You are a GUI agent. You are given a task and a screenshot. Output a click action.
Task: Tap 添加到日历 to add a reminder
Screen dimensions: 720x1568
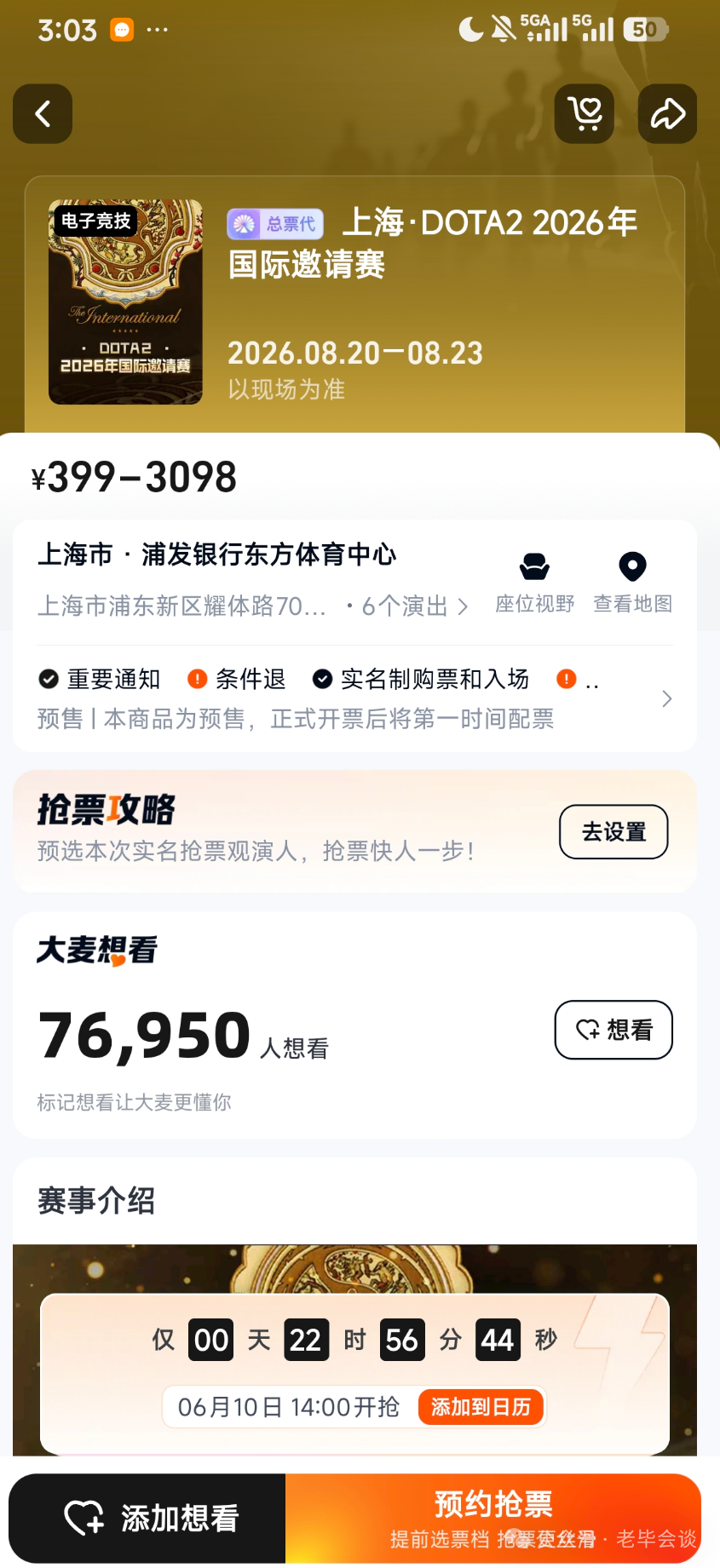[481, 1407]
